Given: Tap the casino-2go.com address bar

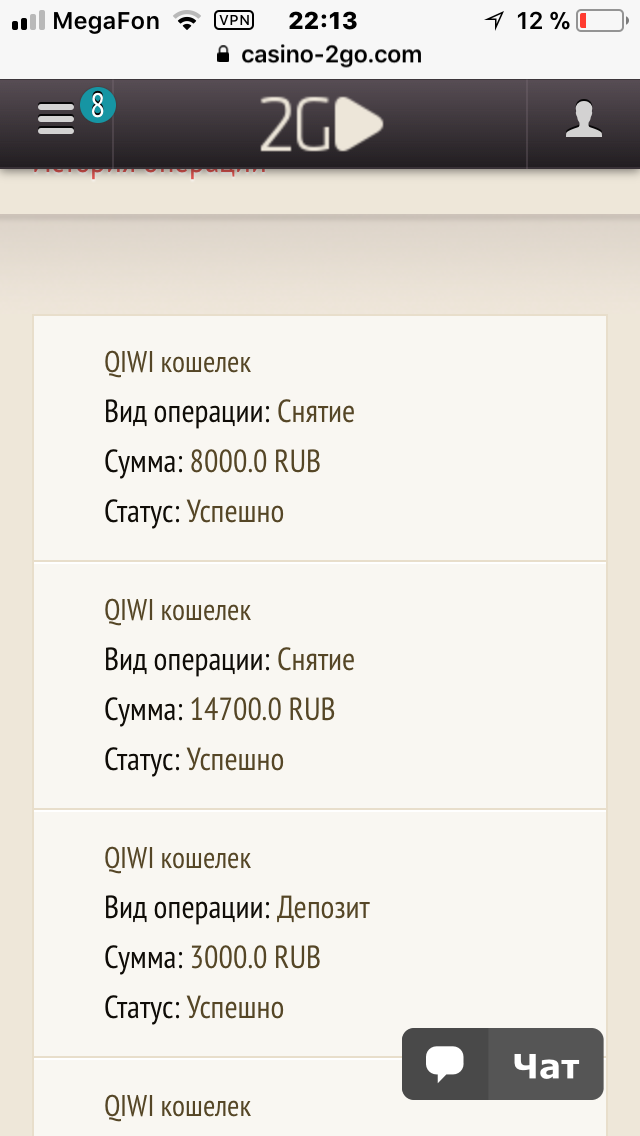Looking at the screenshot, I should point(320,55).
